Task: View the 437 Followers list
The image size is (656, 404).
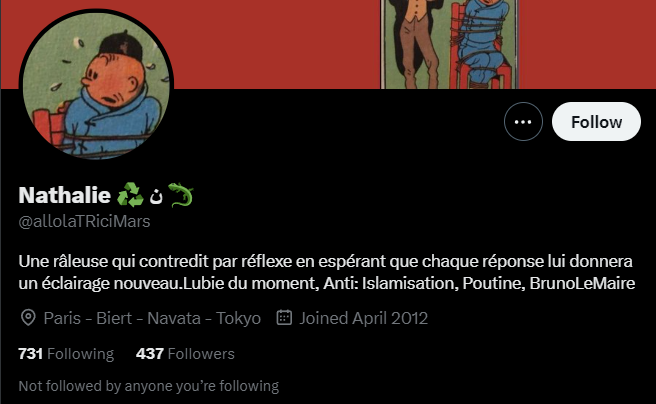Action: coord(185,354)
